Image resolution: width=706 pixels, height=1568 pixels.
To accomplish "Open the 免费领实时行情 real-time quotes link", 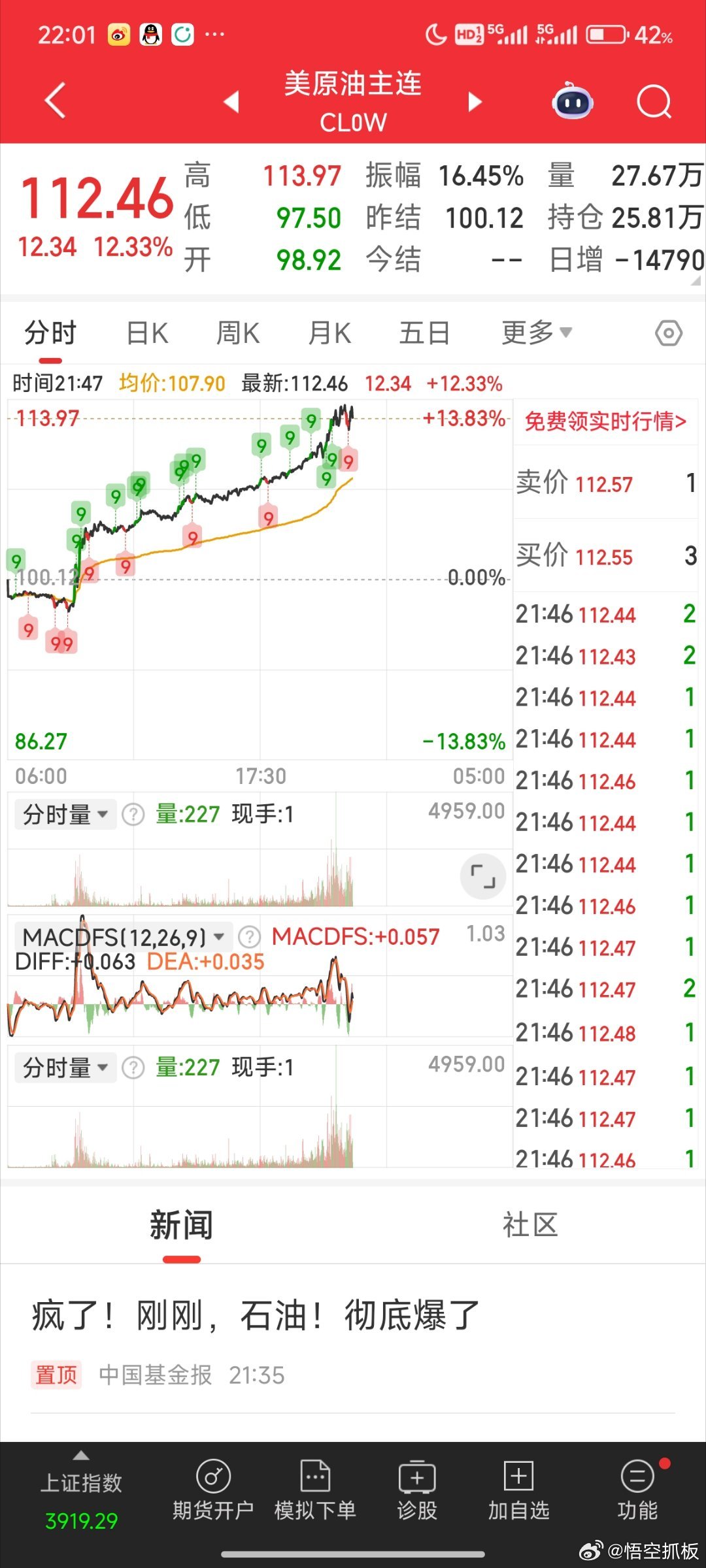I will 605,421.
